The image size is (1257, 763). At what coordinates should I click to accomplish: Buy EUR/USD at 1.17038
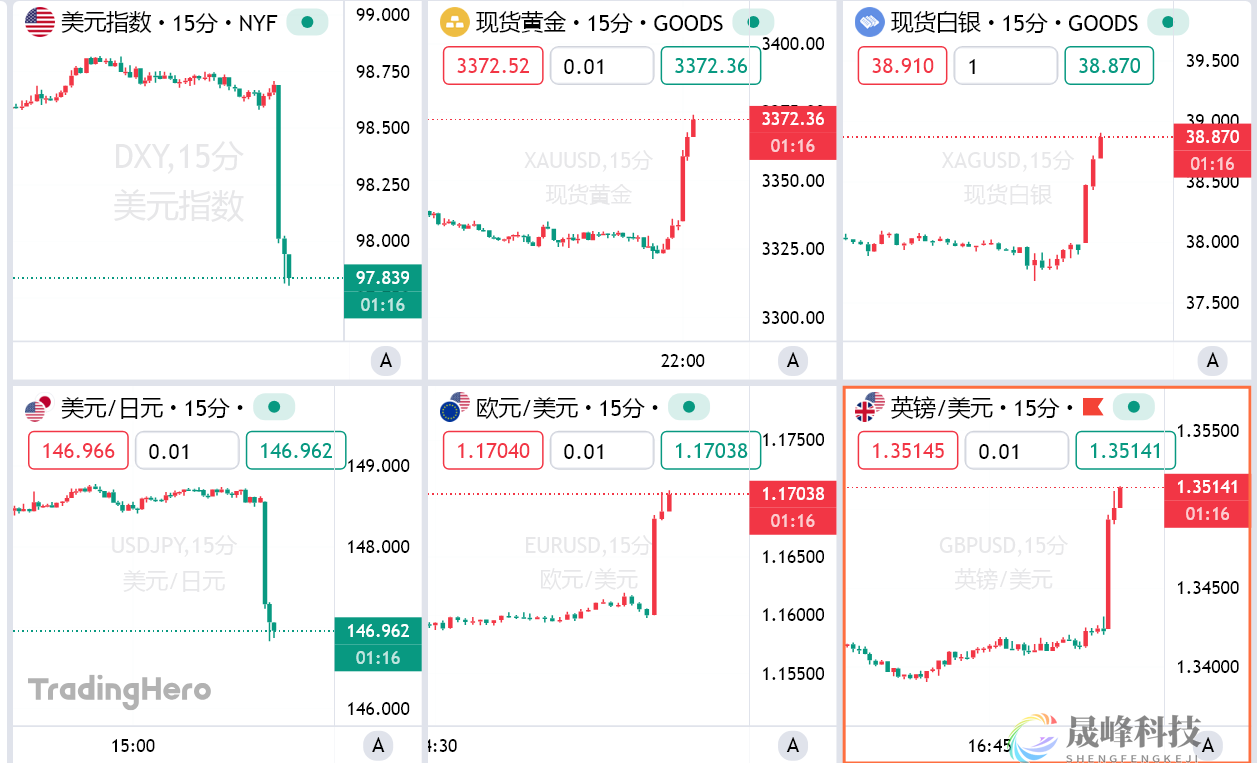coord(710,451)
